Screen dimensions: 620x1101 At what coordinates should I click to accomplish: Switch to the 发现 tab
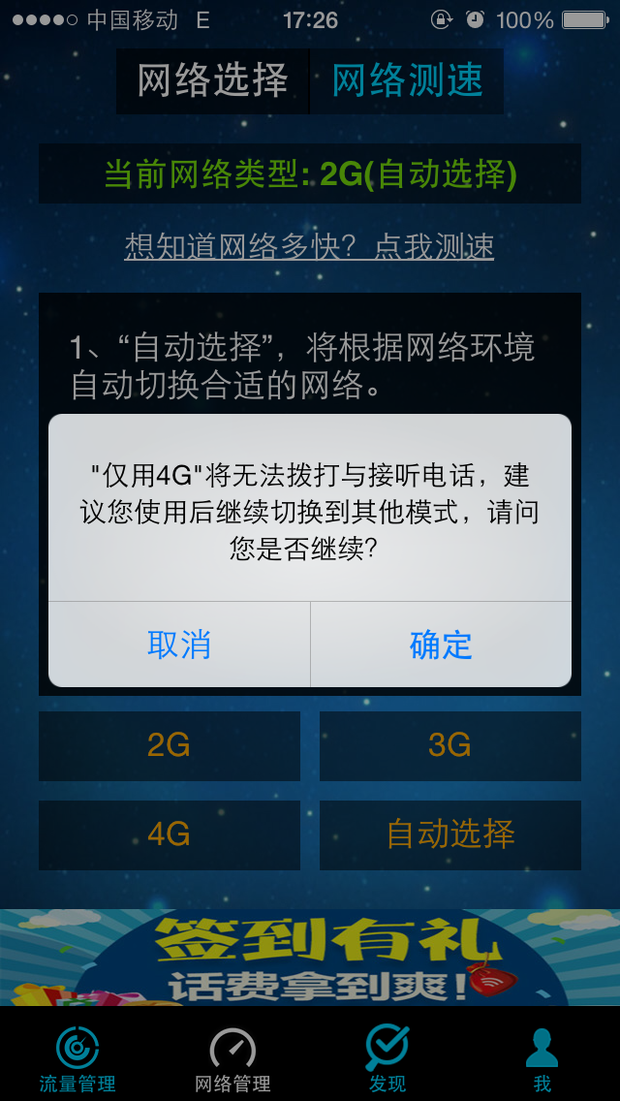[387, 1058]
